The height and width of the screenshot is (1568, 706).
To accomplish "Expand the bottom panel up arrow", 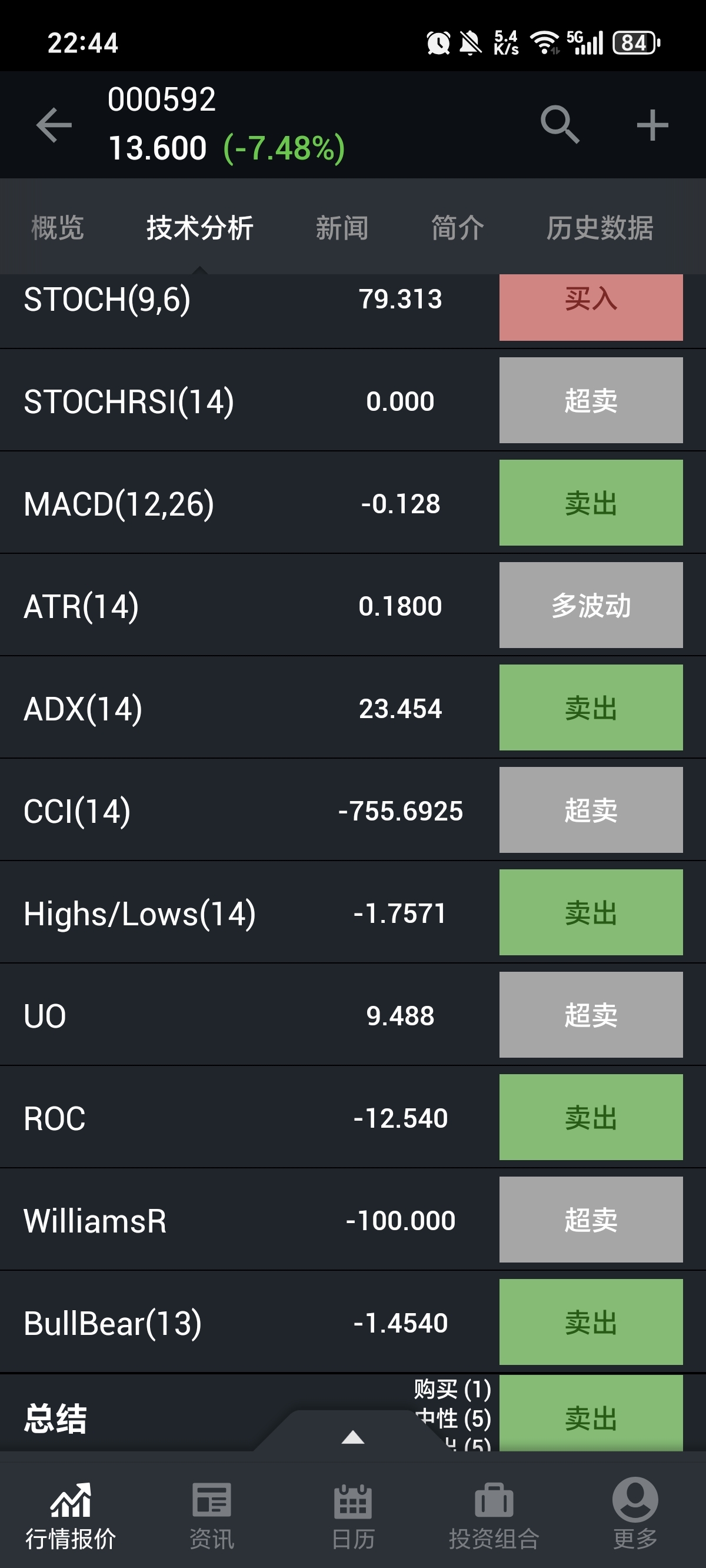I will click(x=353, y=1437).
